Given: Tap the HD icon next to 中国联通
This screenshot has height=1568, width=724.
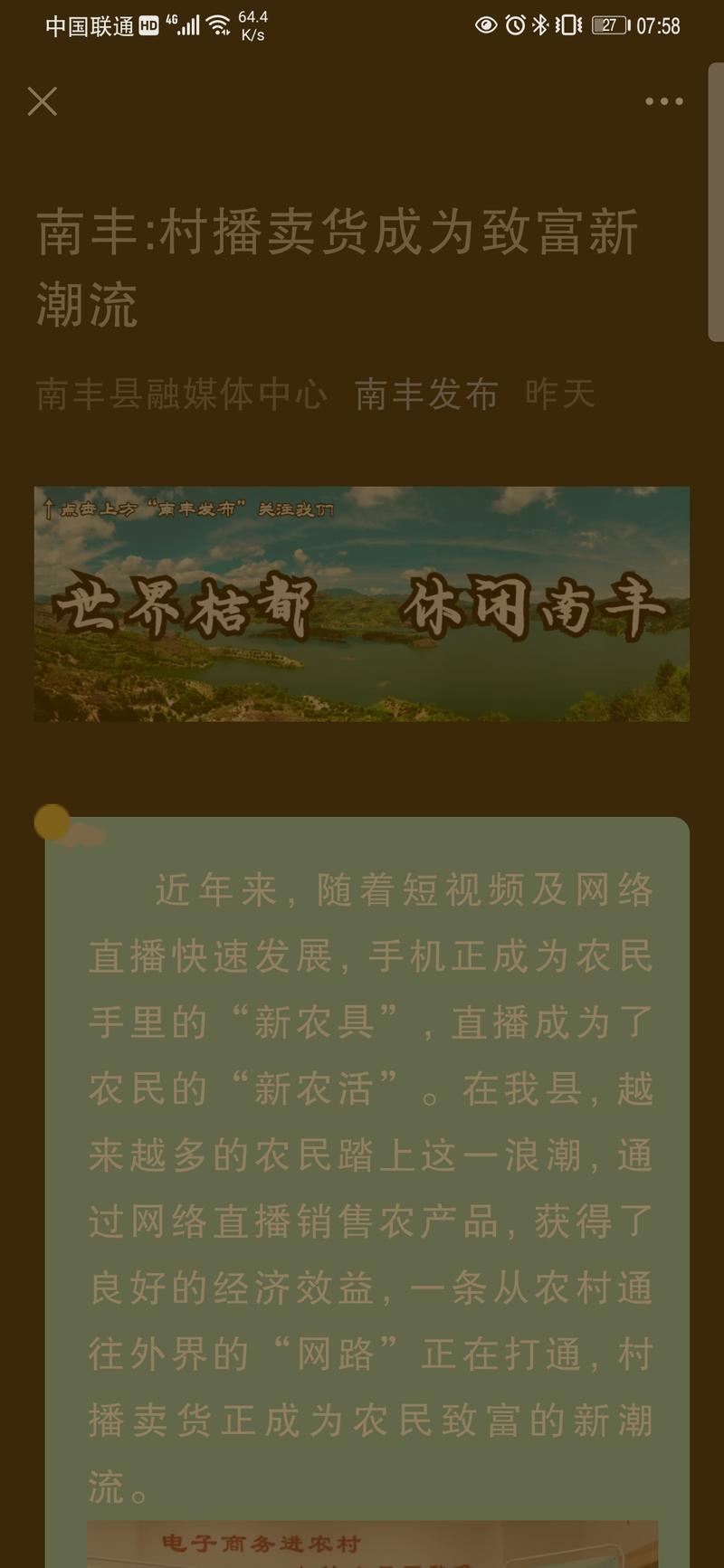Looking at the screenshot, I should pos(148,25).
